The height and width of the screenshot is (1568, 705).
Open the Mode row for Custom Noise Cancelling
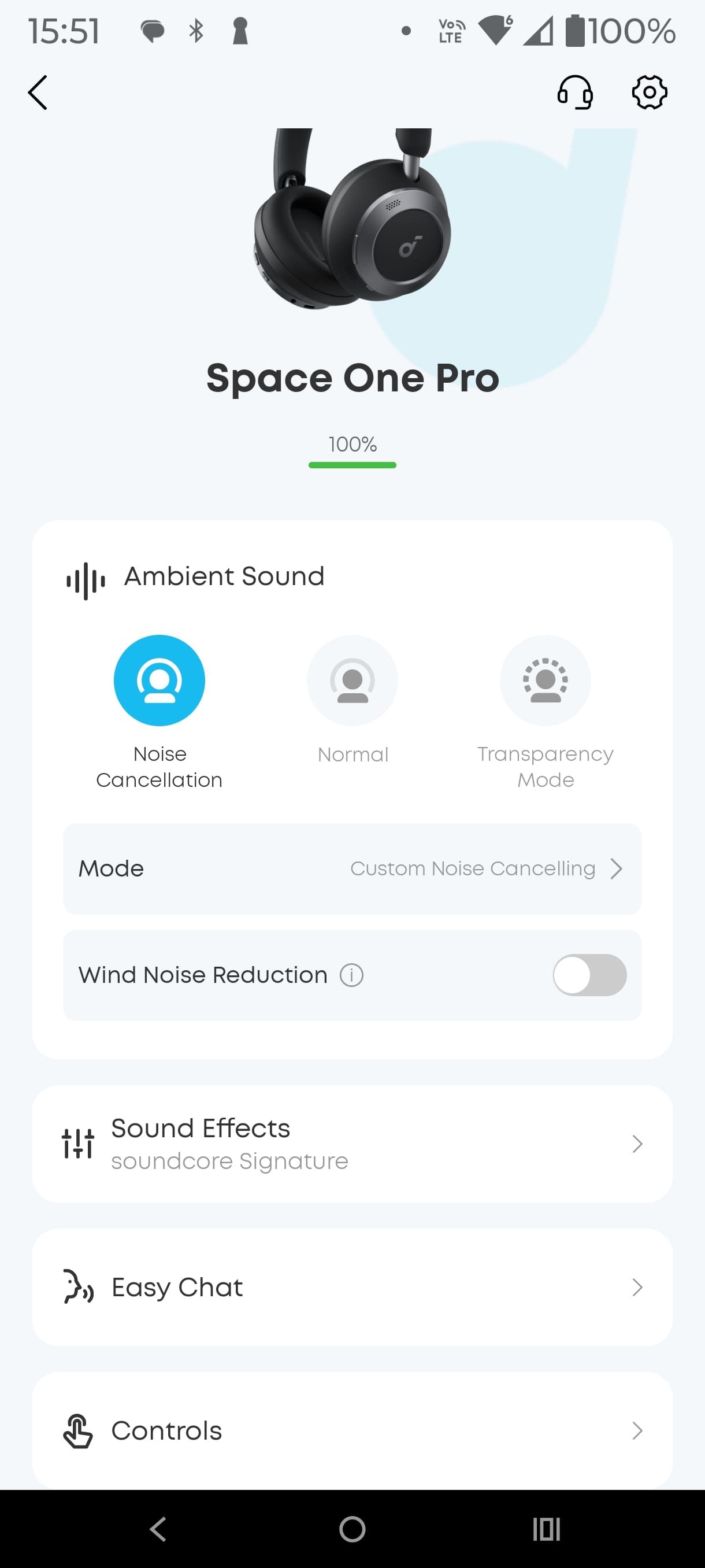tap(352, 868)
